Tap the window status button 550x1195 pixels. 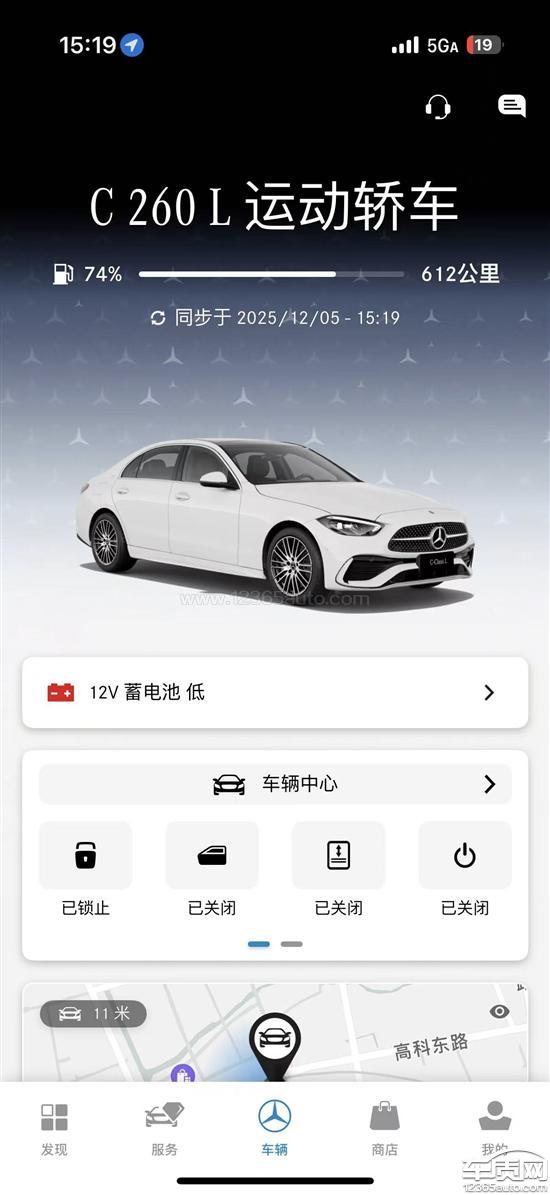click(x=212, y=855)
